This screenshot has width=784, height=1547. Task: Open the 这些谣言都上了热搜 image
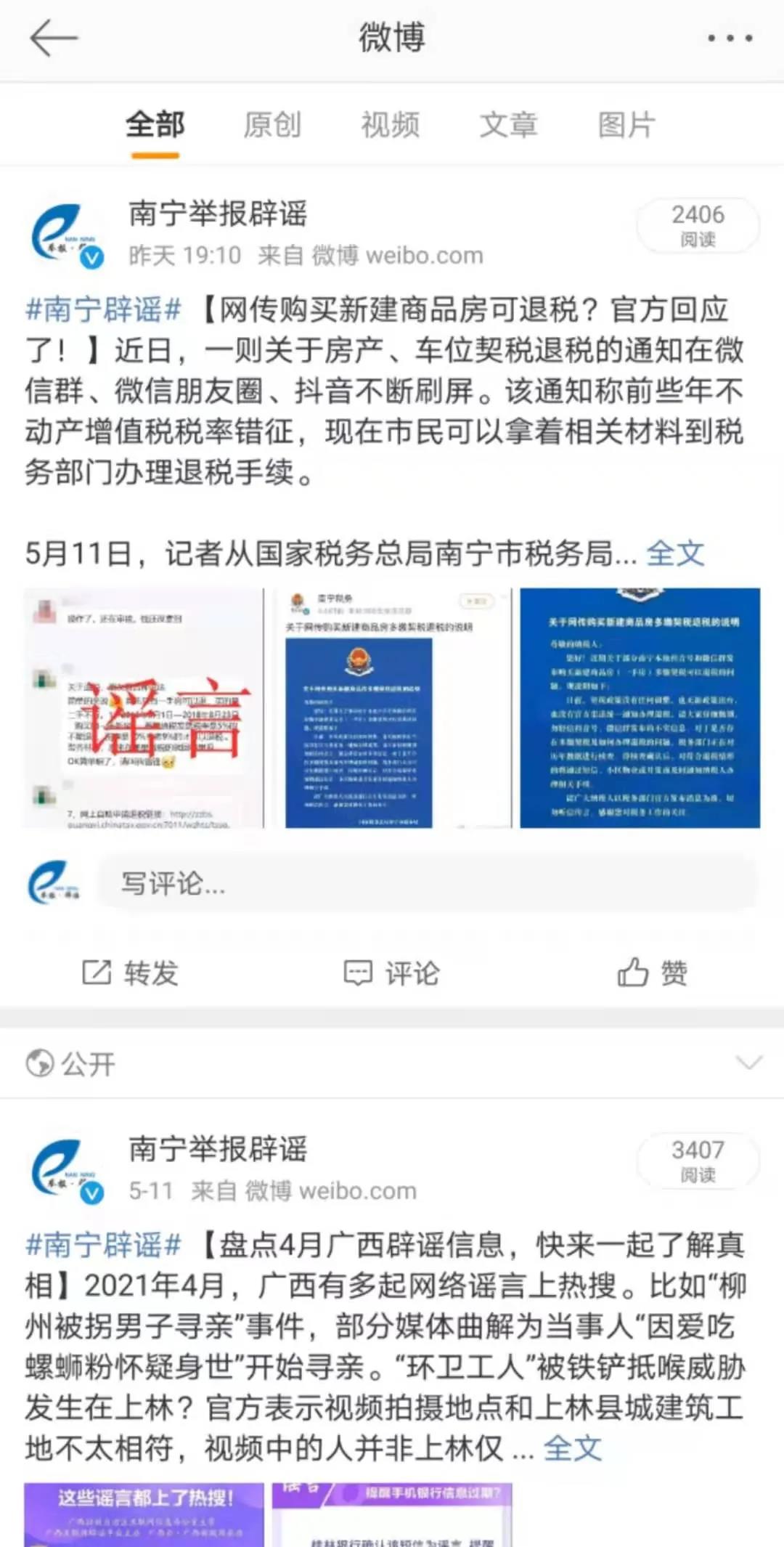(144, 1514)
